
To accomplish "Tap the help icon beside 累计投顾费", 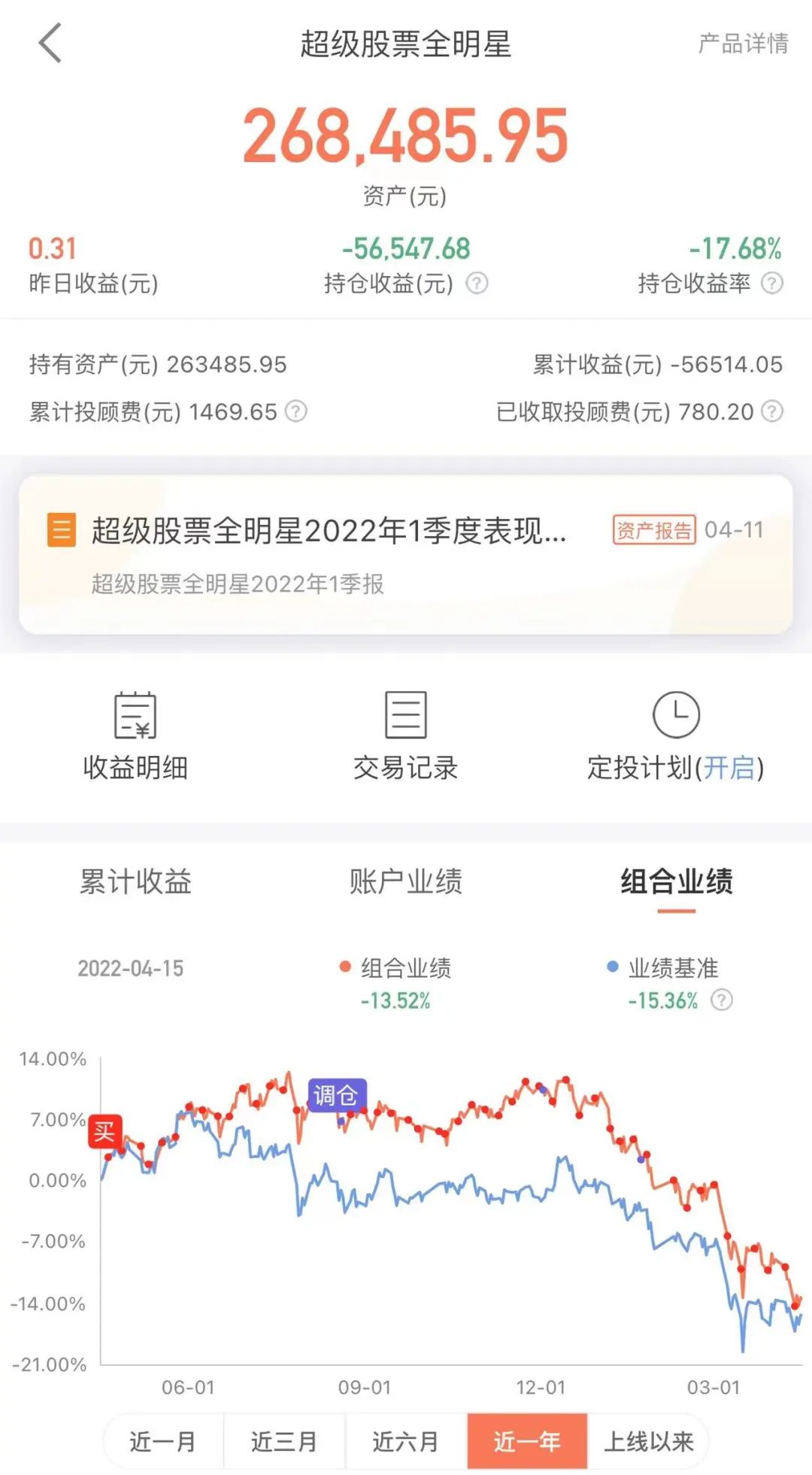I will coord(297,411).
